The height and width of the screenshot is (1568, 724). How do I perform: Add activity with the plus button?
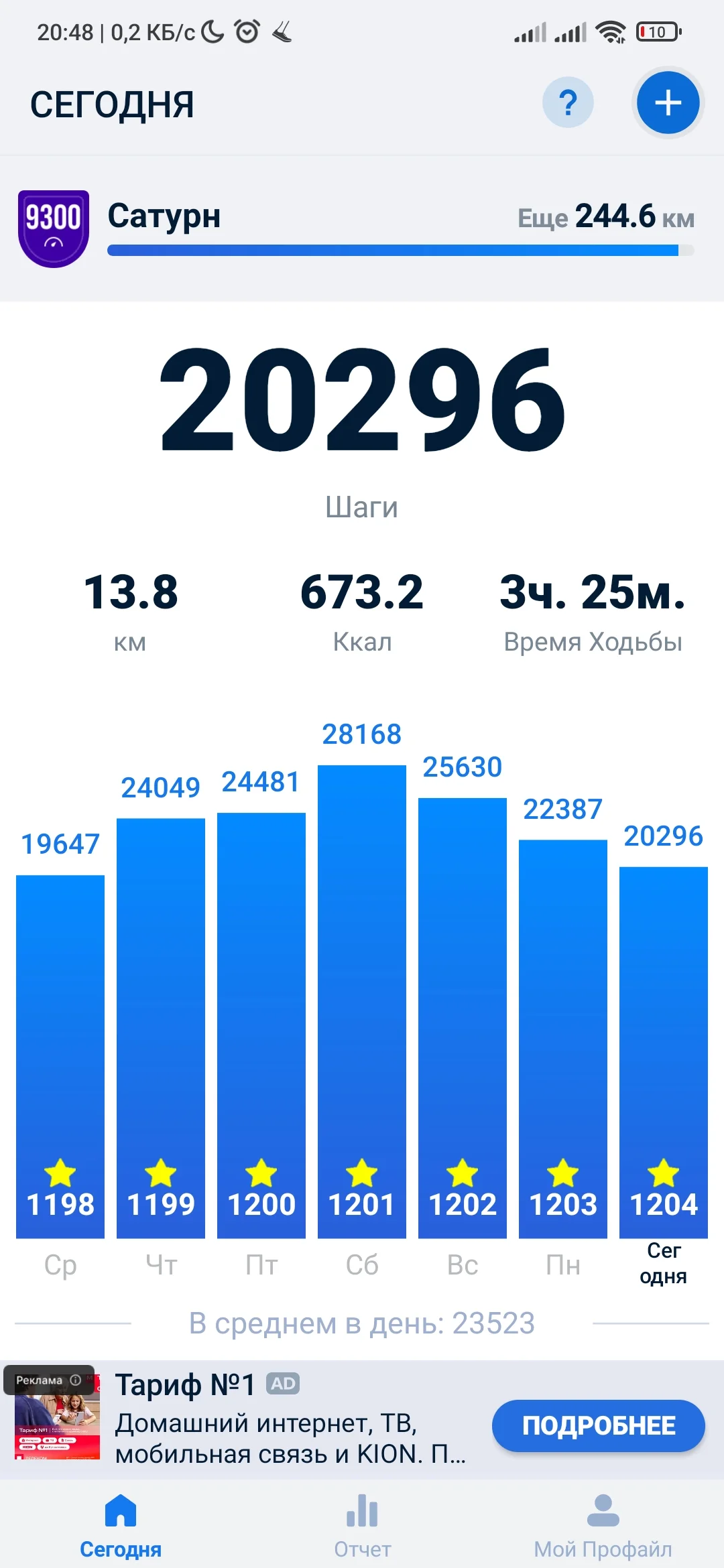click(x=668, y=103)
